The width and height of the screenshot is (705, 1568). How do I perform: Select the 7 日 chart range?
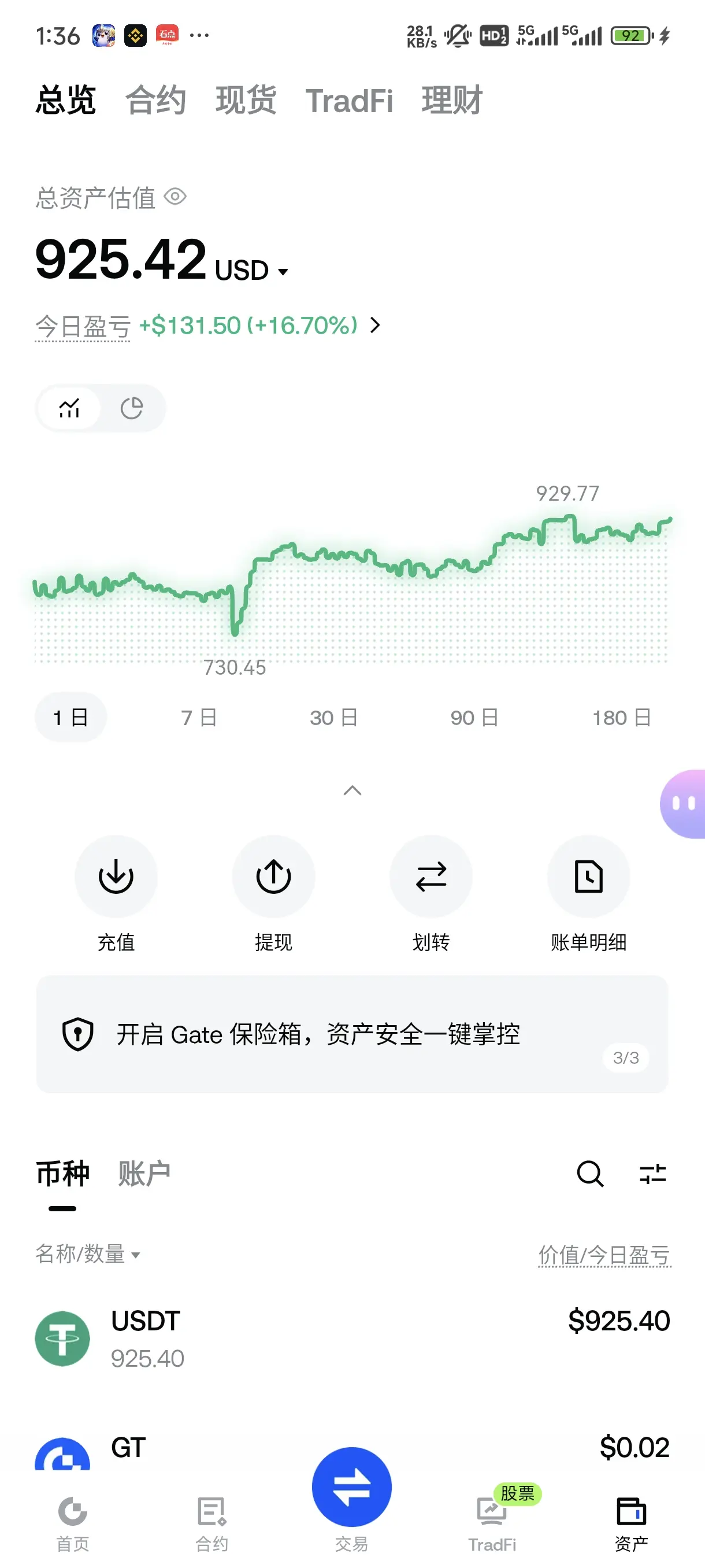199,717
